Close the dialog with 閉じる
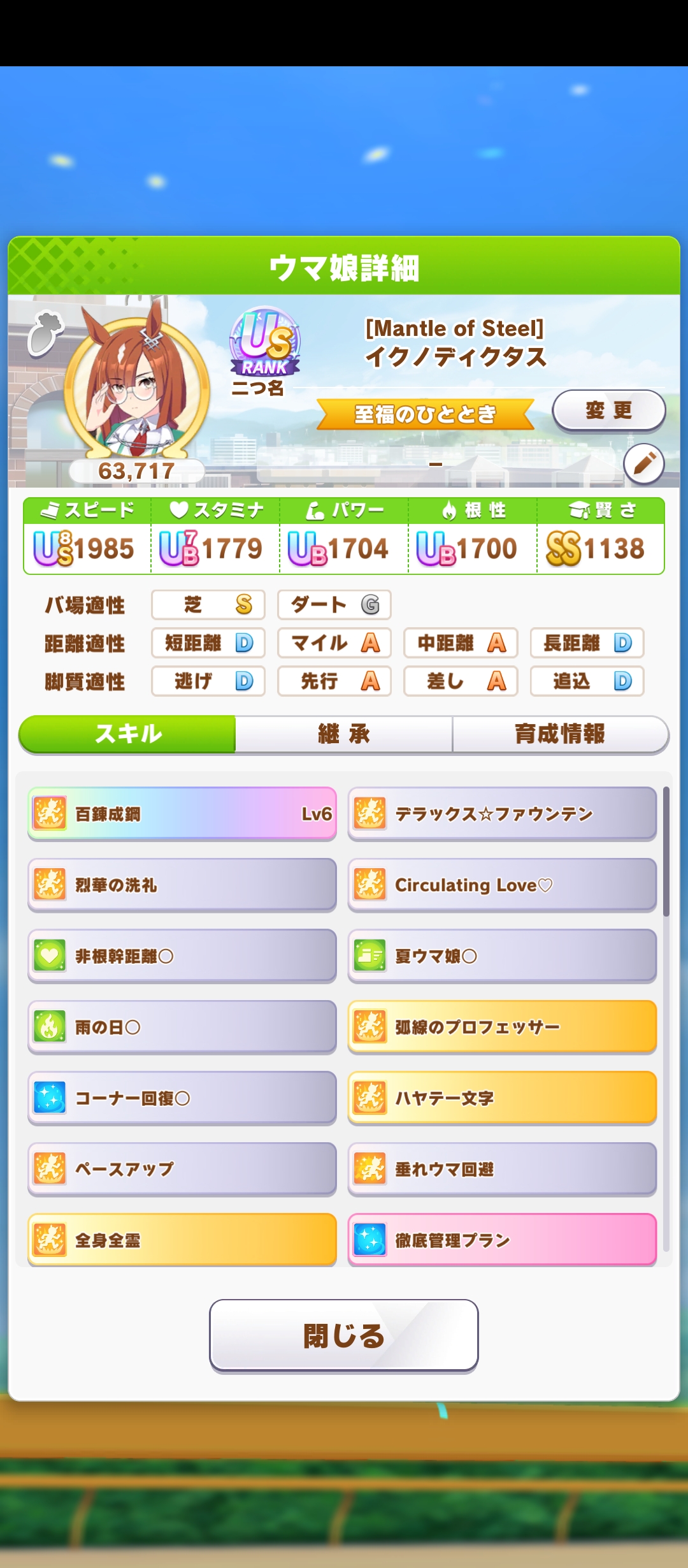 point(344,1335)
